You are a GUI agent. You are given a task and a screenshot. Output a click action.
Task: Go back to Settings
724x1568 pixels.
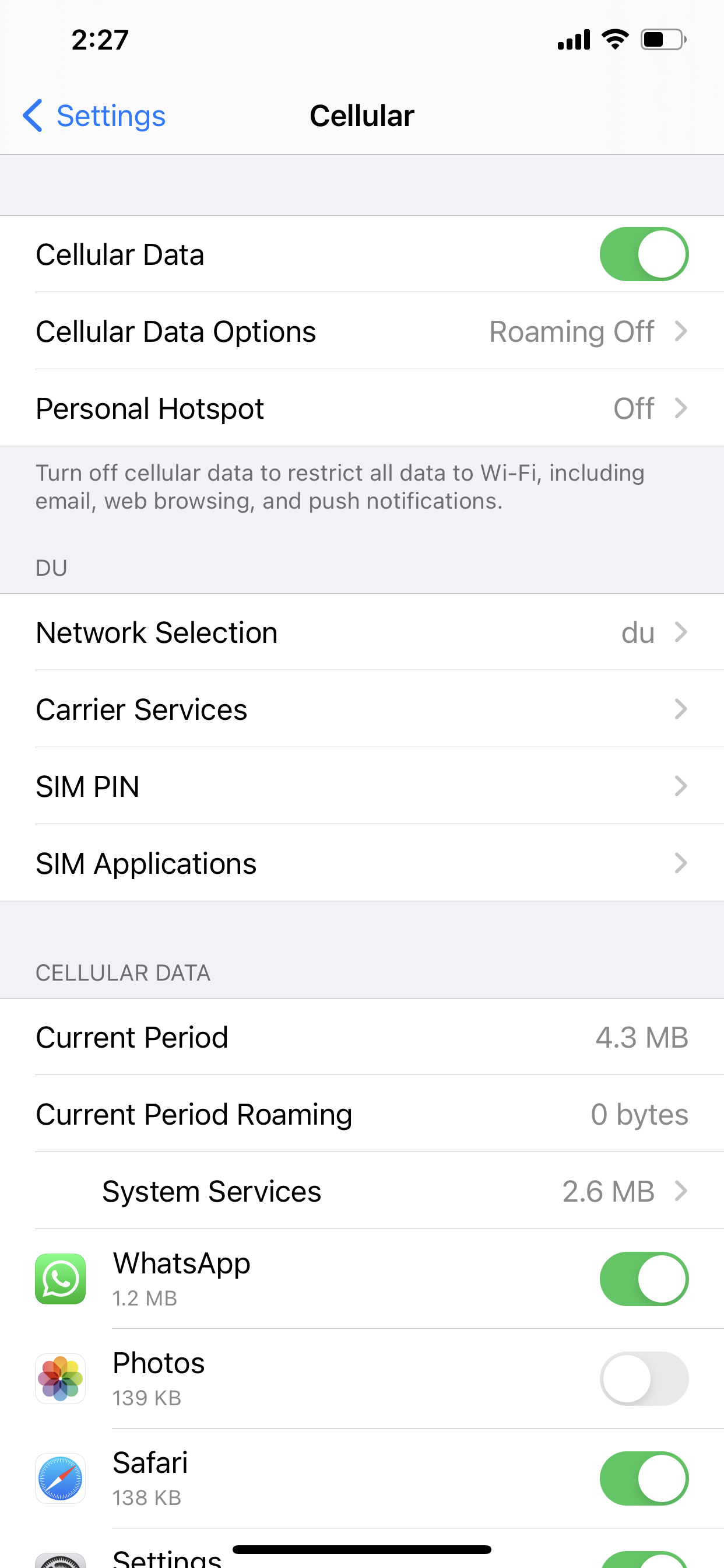click(x=94, y=116)
